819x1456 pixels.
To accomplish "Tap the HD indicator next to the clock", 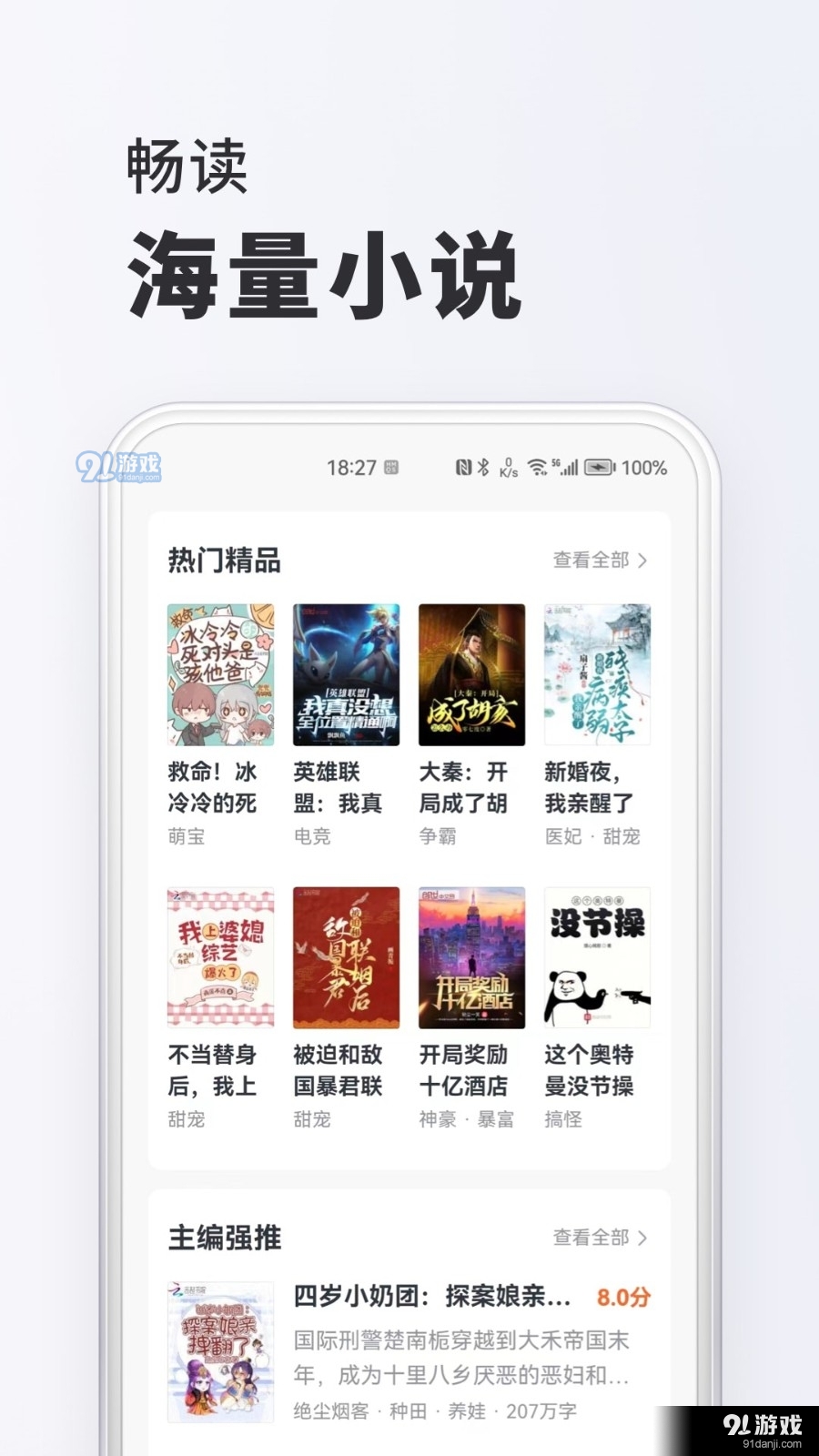I will pos(391,467).
